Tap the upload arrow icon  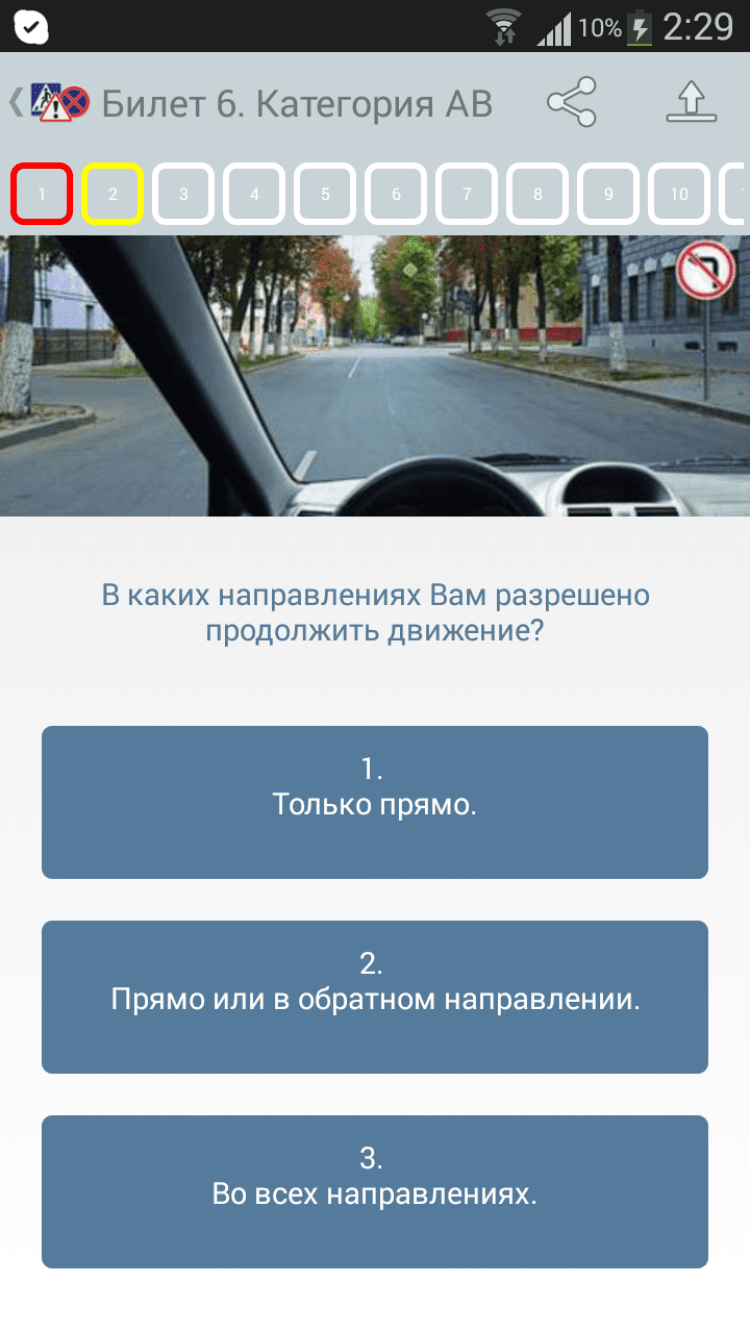(x=691, y=102)
